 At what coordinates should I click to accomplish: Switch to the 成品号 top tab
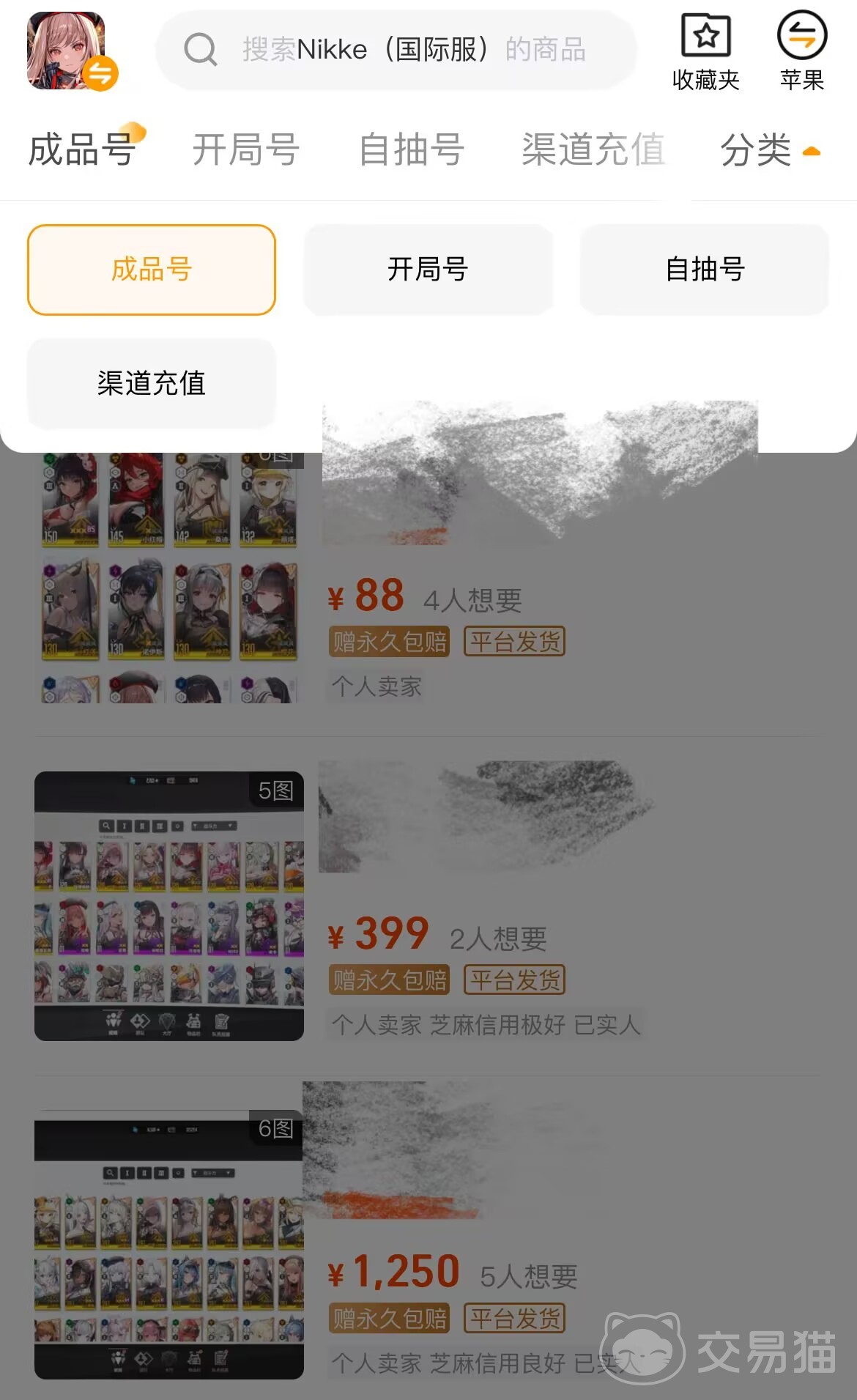click(x=82, y=149)
